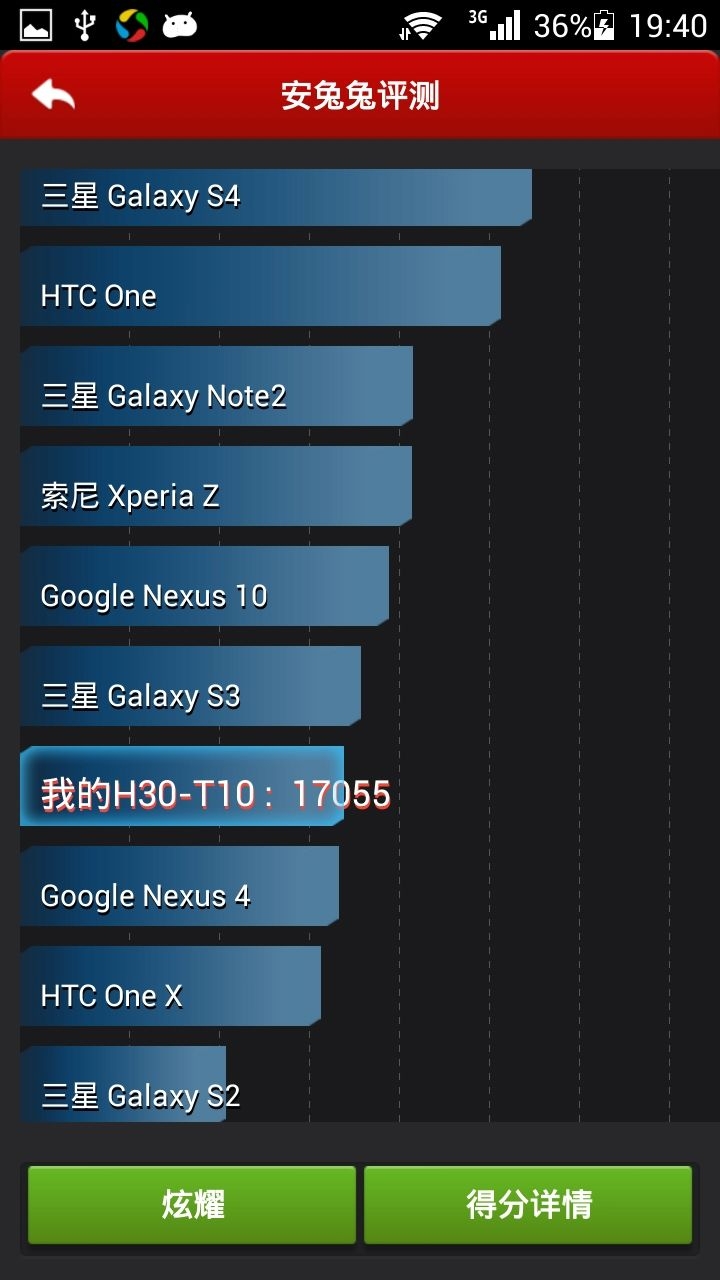Tap the 炫耀 button
The image size is (720, 1280).
(192, 1204)
